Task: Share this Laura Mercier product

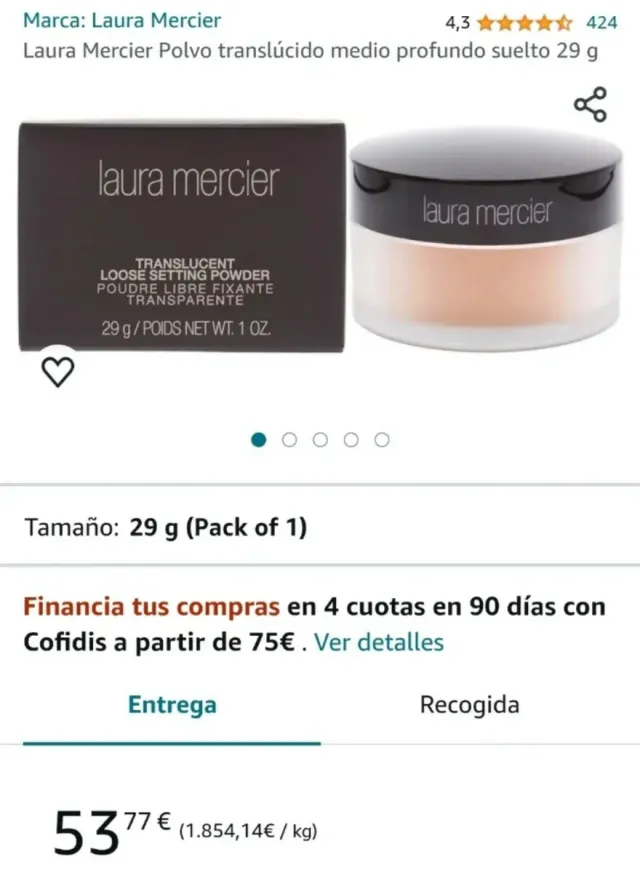Action: pos(590,105)
